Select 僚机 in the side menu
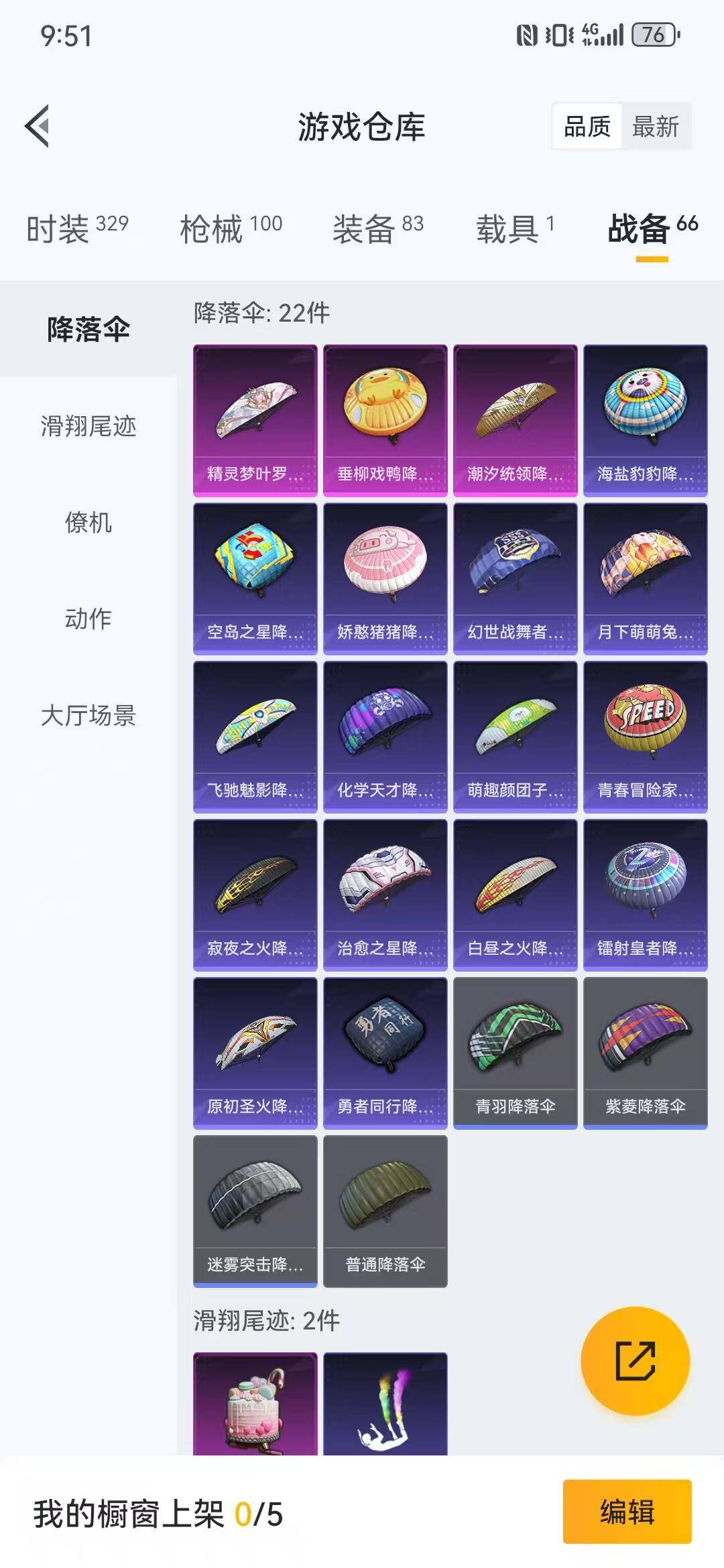The image size is (724, 1568). [x=88, y=522]
